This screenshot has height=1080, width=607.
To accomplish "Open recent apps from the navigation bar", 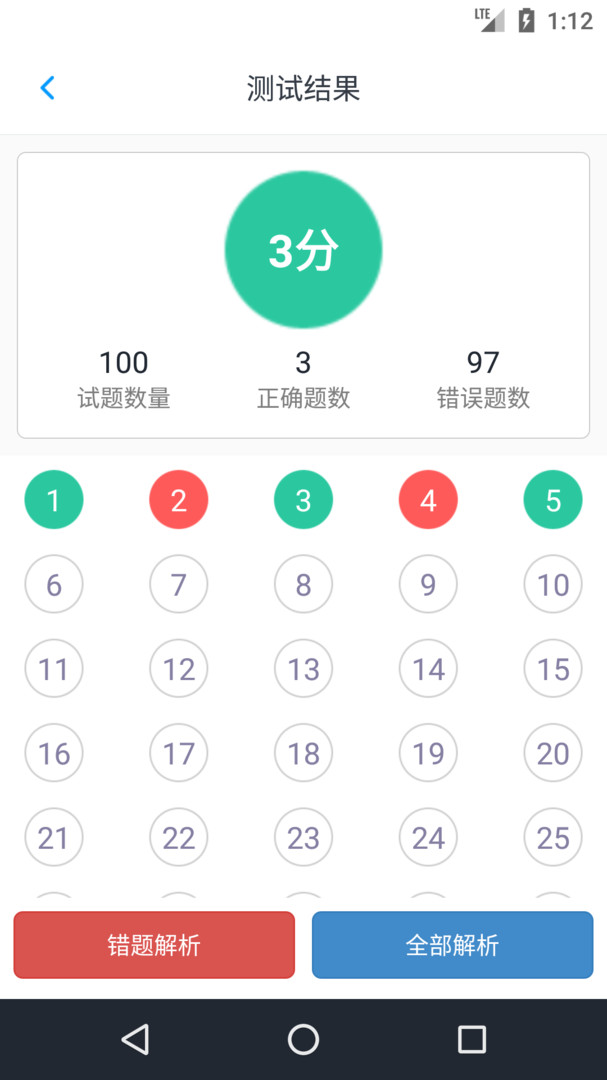I will 472,1040.
